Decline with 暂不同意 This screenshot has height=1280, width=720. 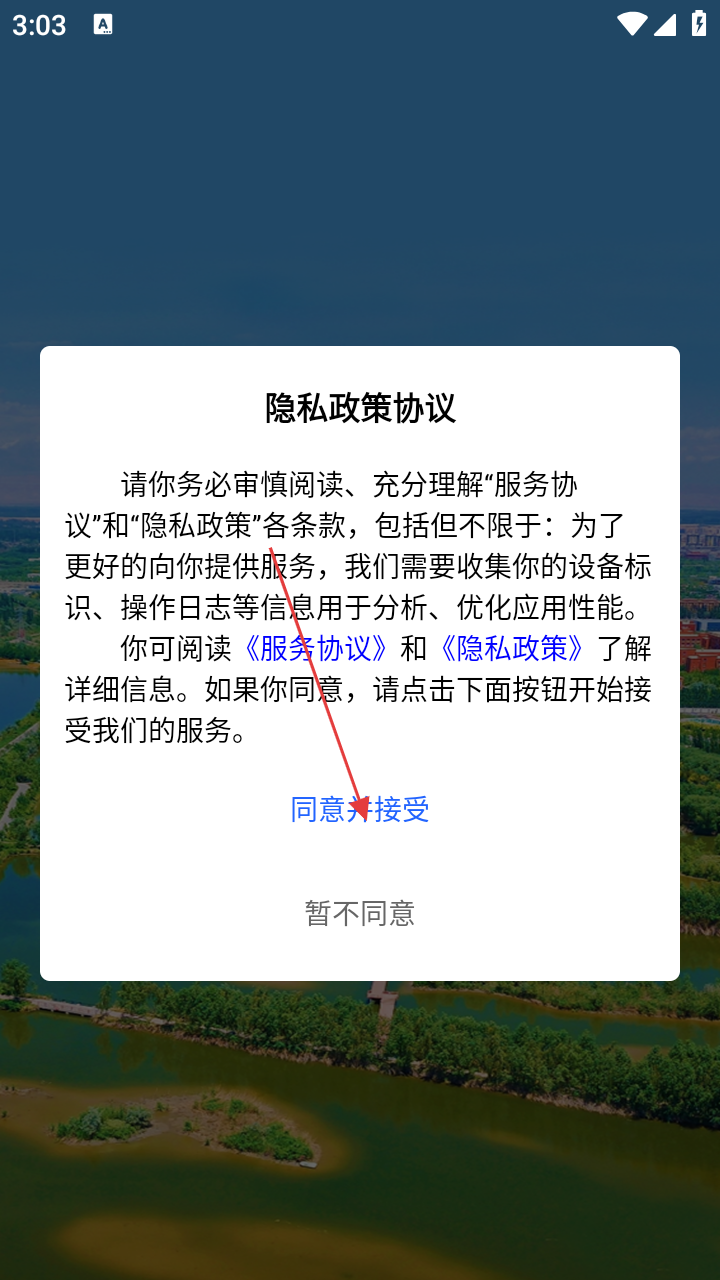click(x=360, y=913)
